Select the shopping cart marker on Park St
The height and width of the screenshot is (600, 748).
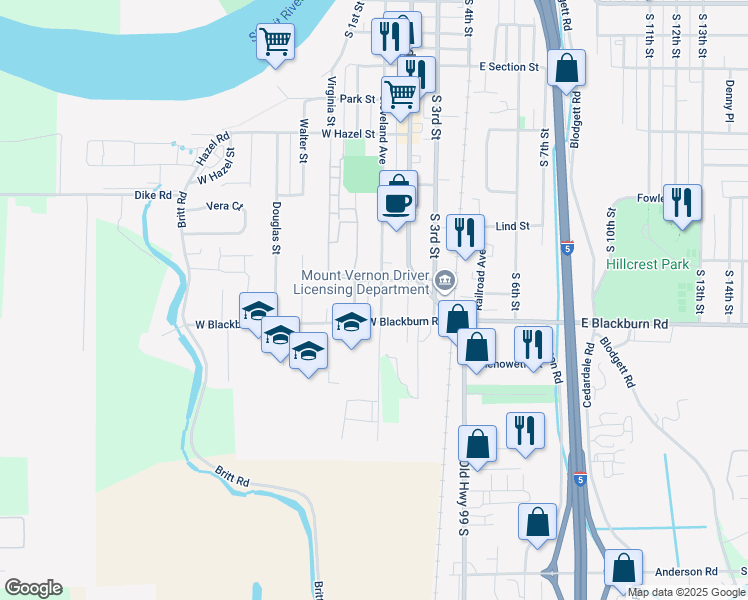400,95
